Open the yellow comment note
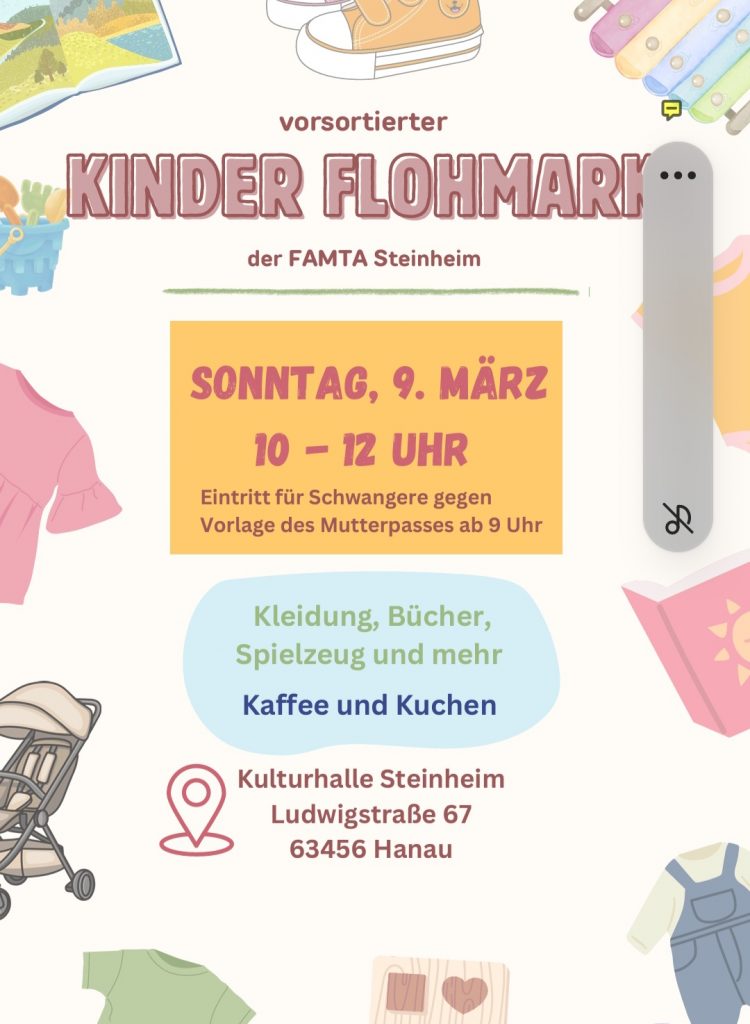This screenshot has height=1024, width=750. [x=672, y=110]
